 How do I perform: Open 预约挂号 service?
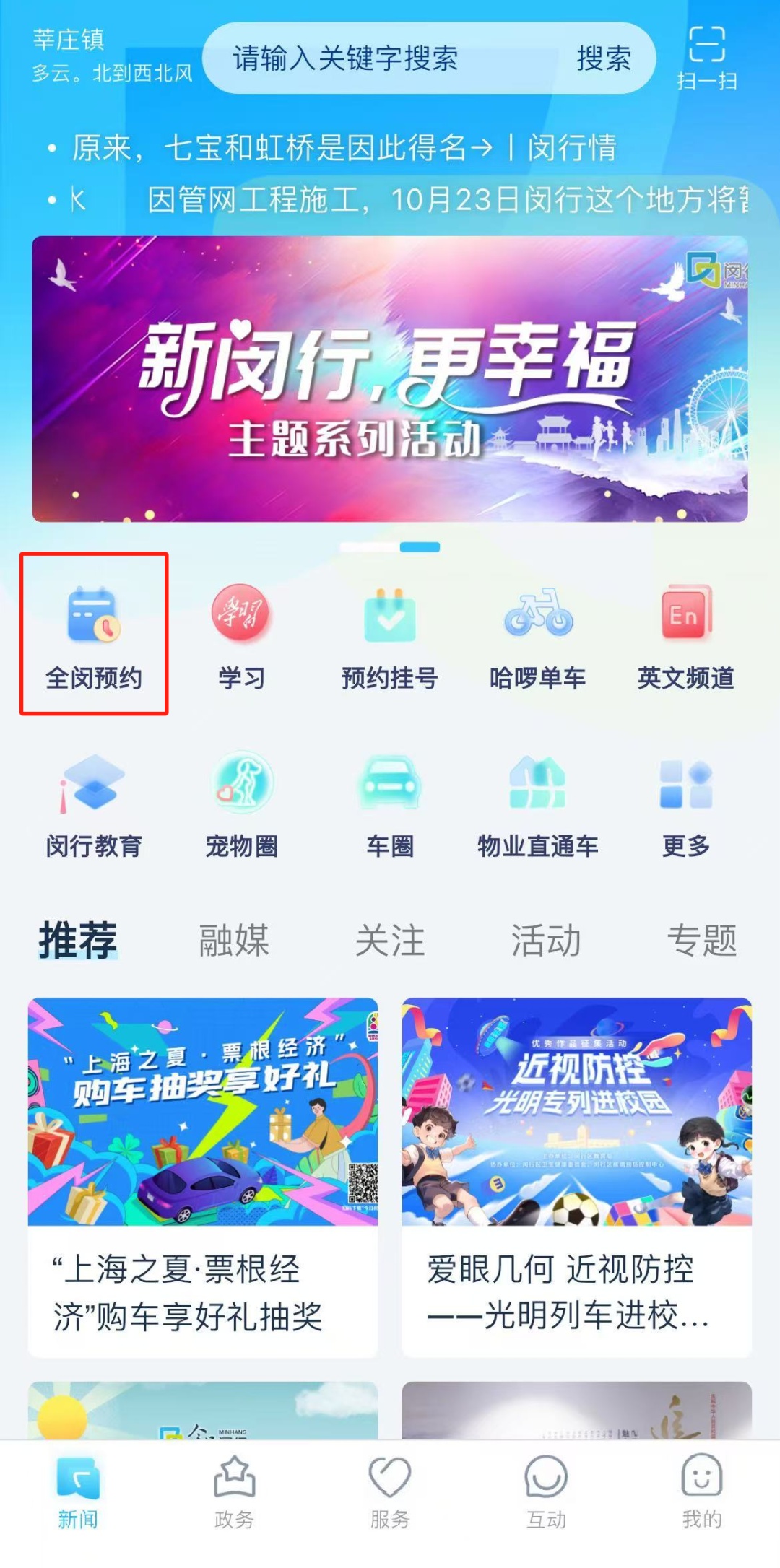point(389,635)
